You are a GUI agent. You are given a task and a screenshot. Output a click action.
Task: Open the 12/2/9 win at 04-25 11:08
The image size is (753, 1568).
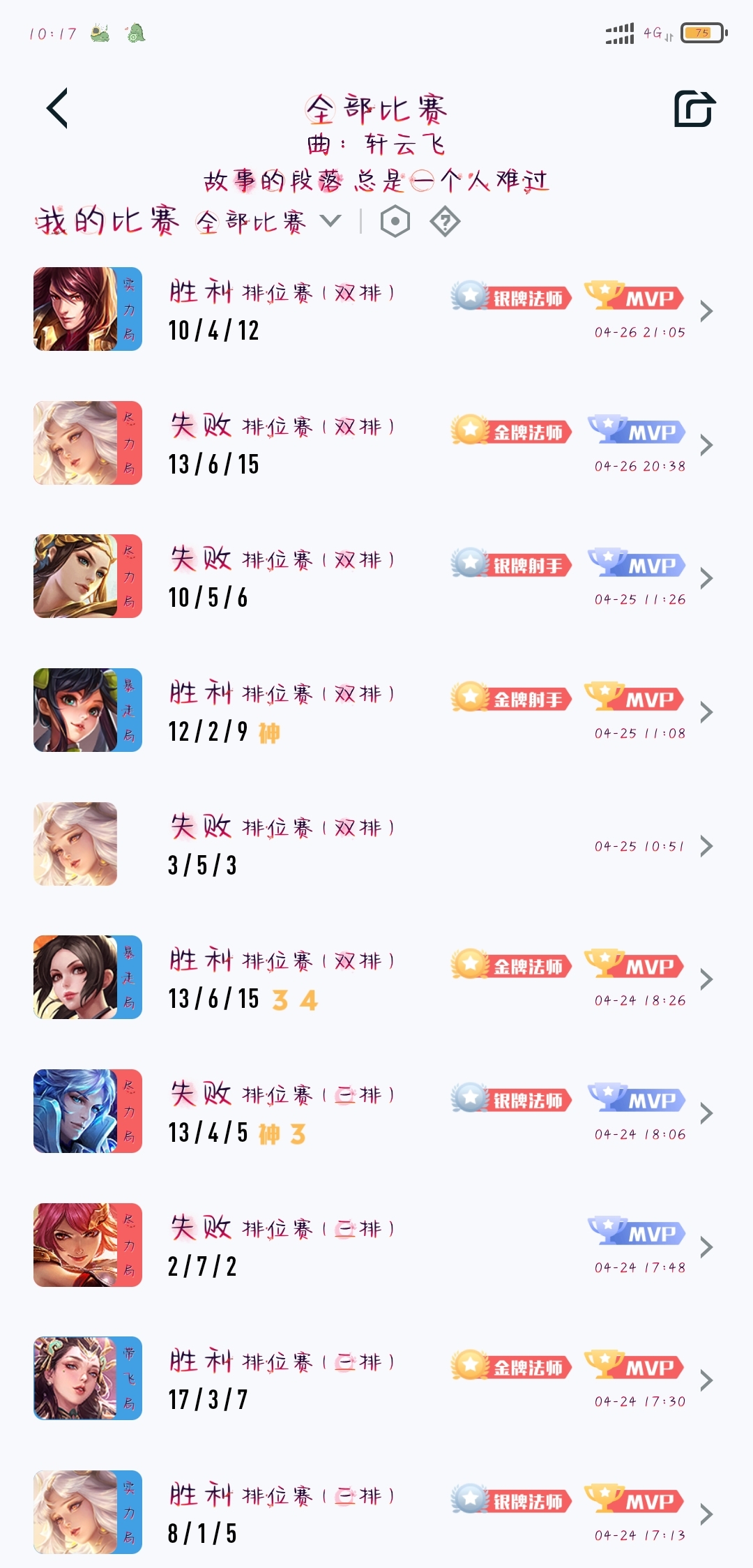pos(376,711)
